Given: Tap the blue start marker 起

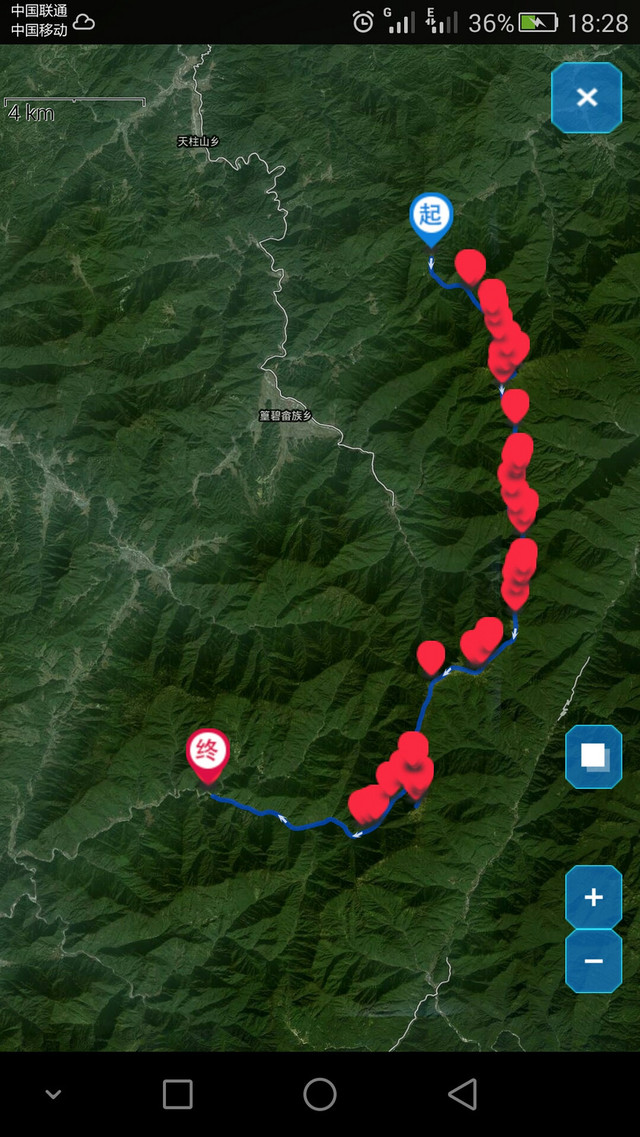Looking at the screenshot, I should (431, 216).
